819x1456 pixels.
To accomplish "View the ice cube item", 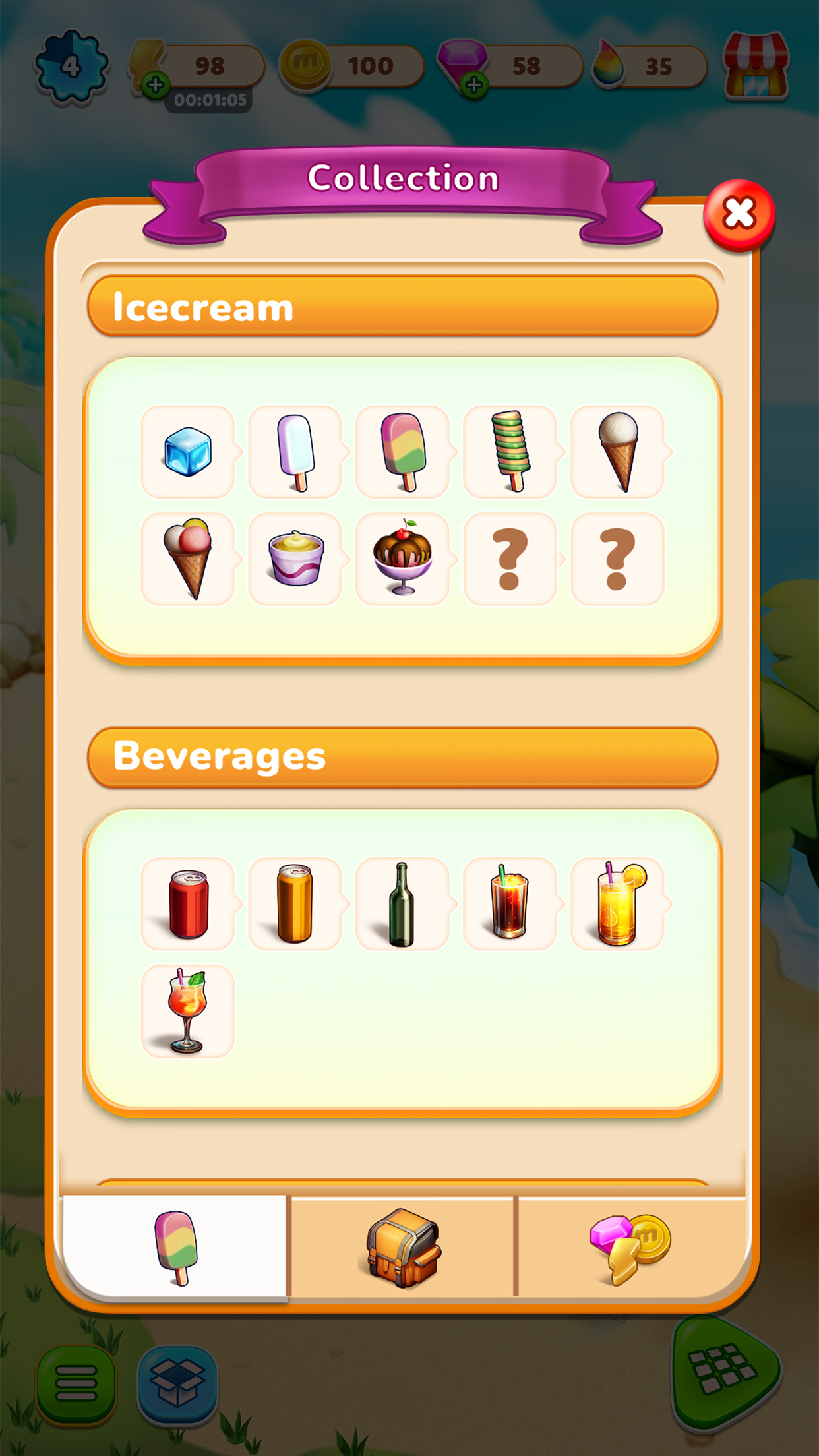I will coord(188,452).
